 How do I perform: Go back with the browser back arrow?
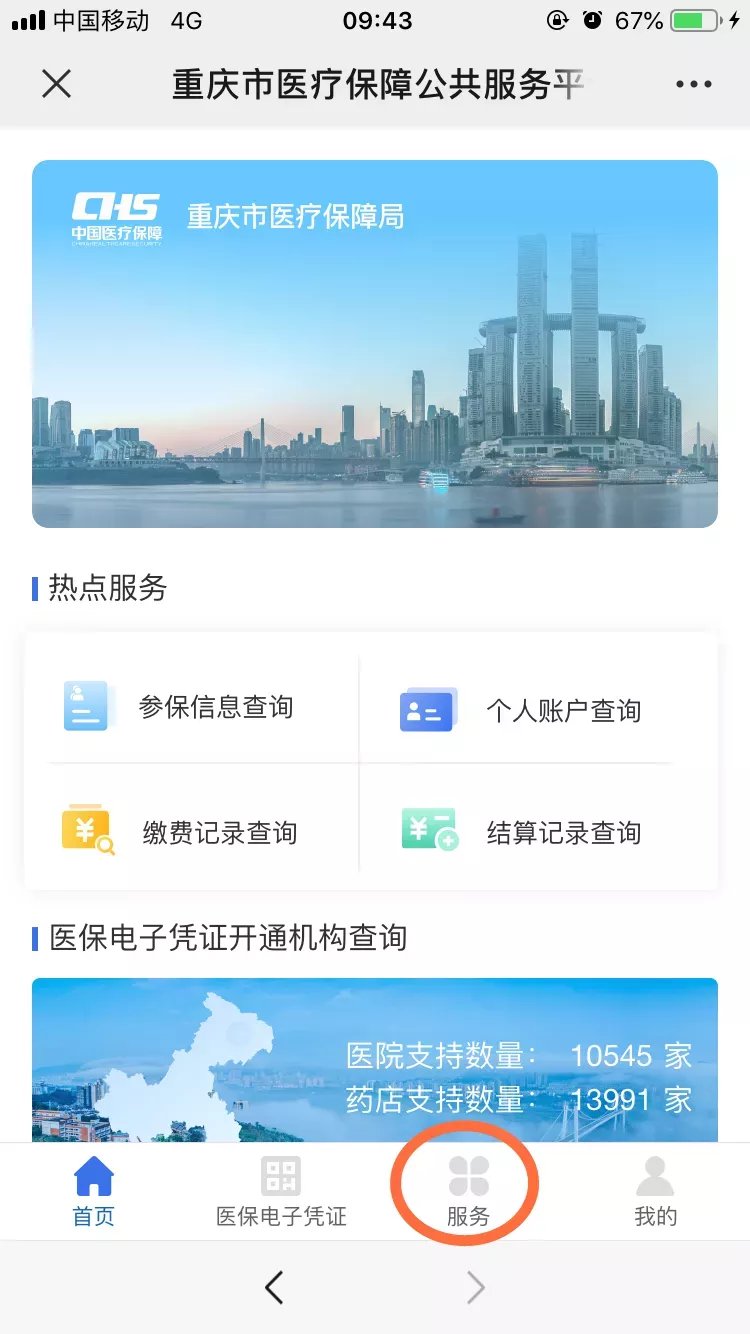(274, 1288)
